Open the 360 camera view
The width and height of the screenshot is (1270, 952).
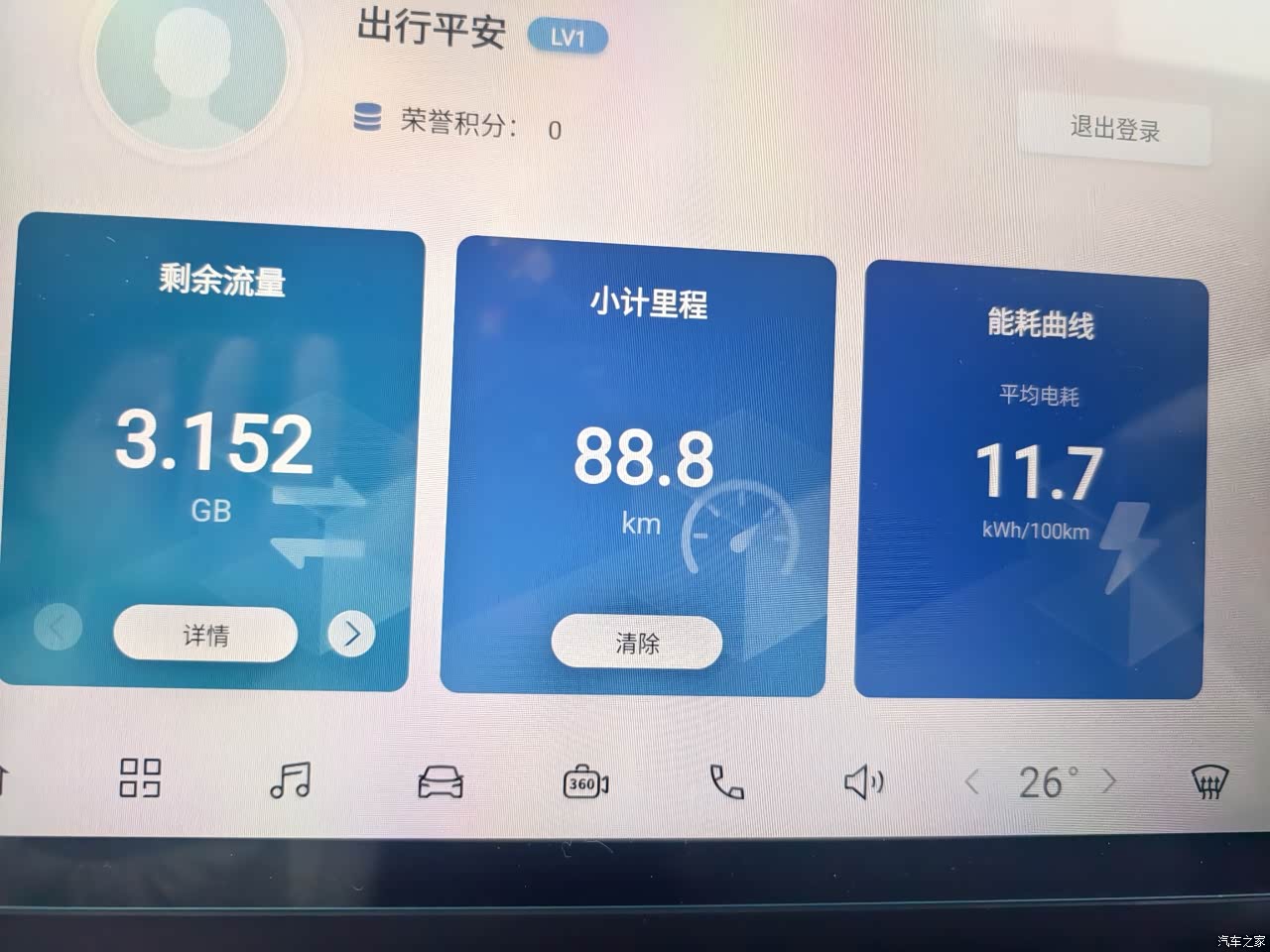pos(584,783)
